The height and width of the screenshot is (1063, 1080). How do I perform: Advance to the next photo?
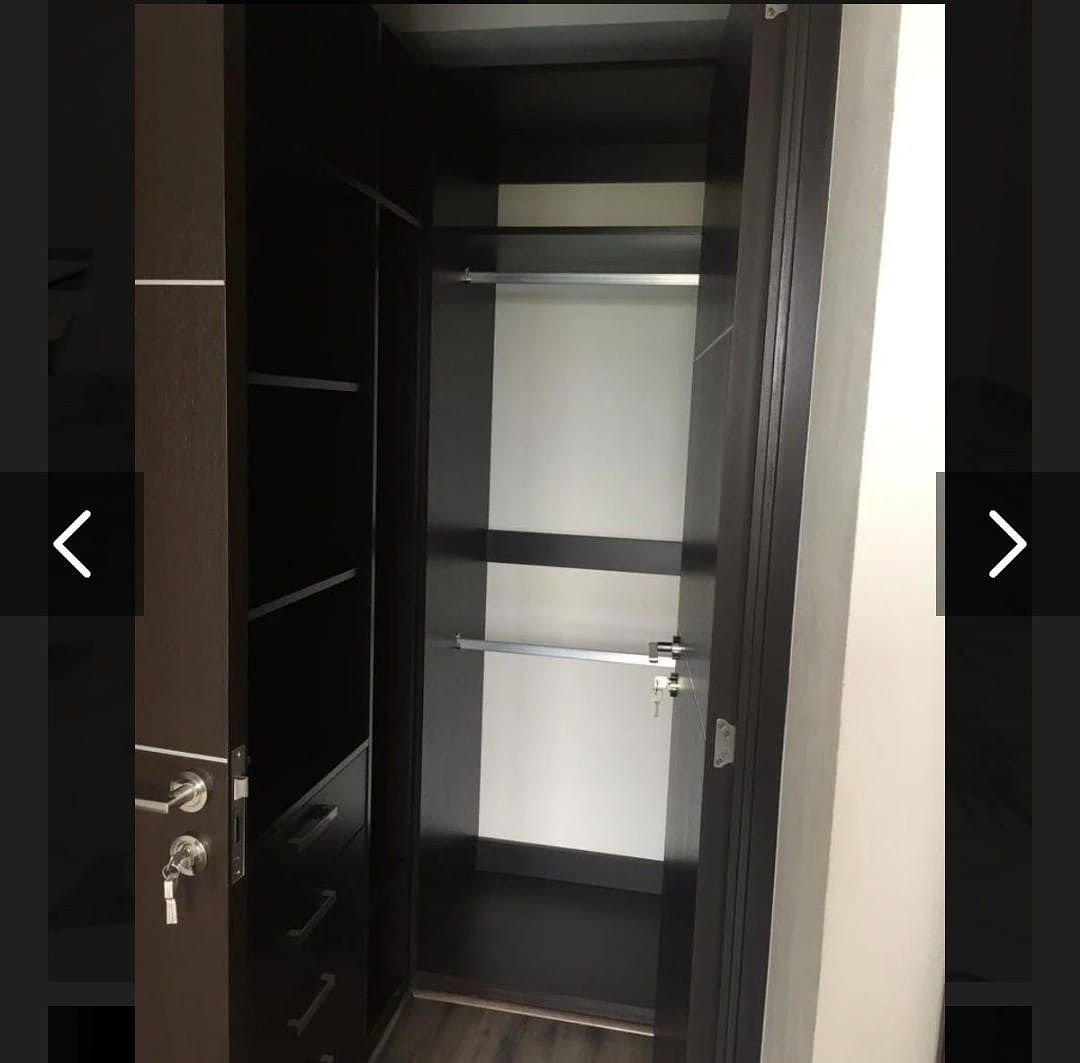[1007, 544]
